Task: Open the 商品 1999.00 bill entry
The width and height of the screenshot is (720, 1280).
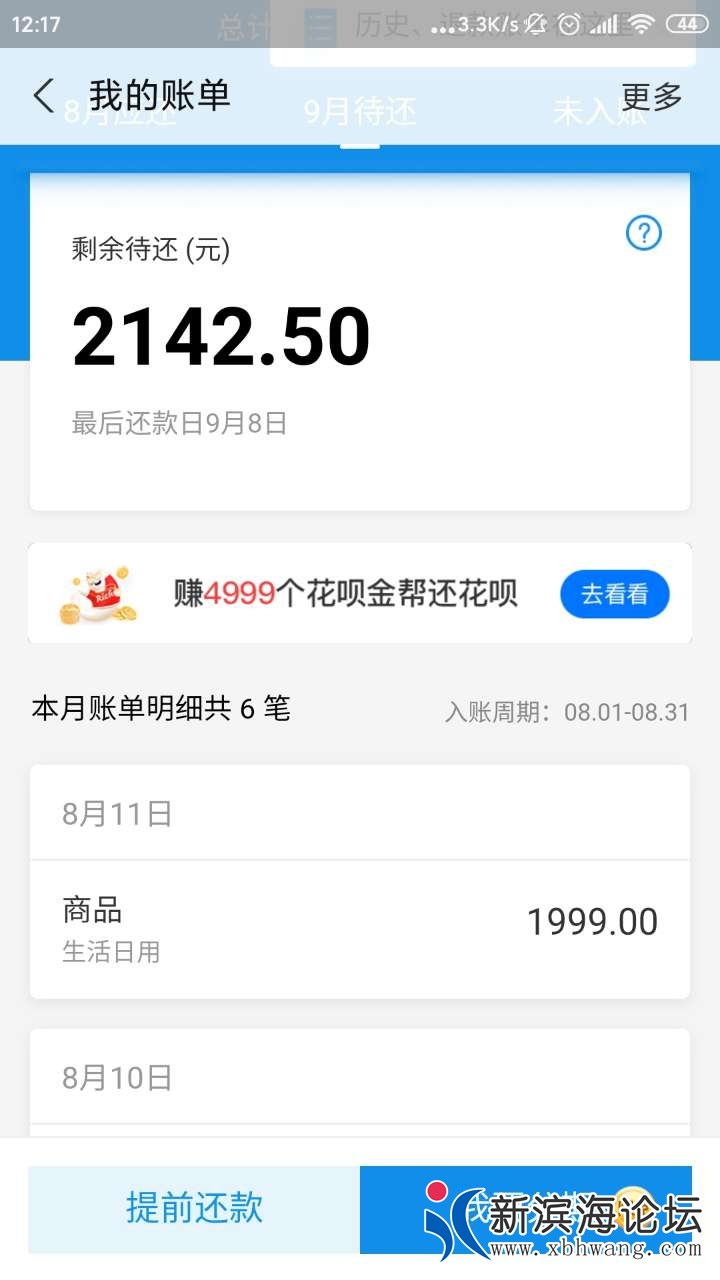Action: [x=360, y=928]
